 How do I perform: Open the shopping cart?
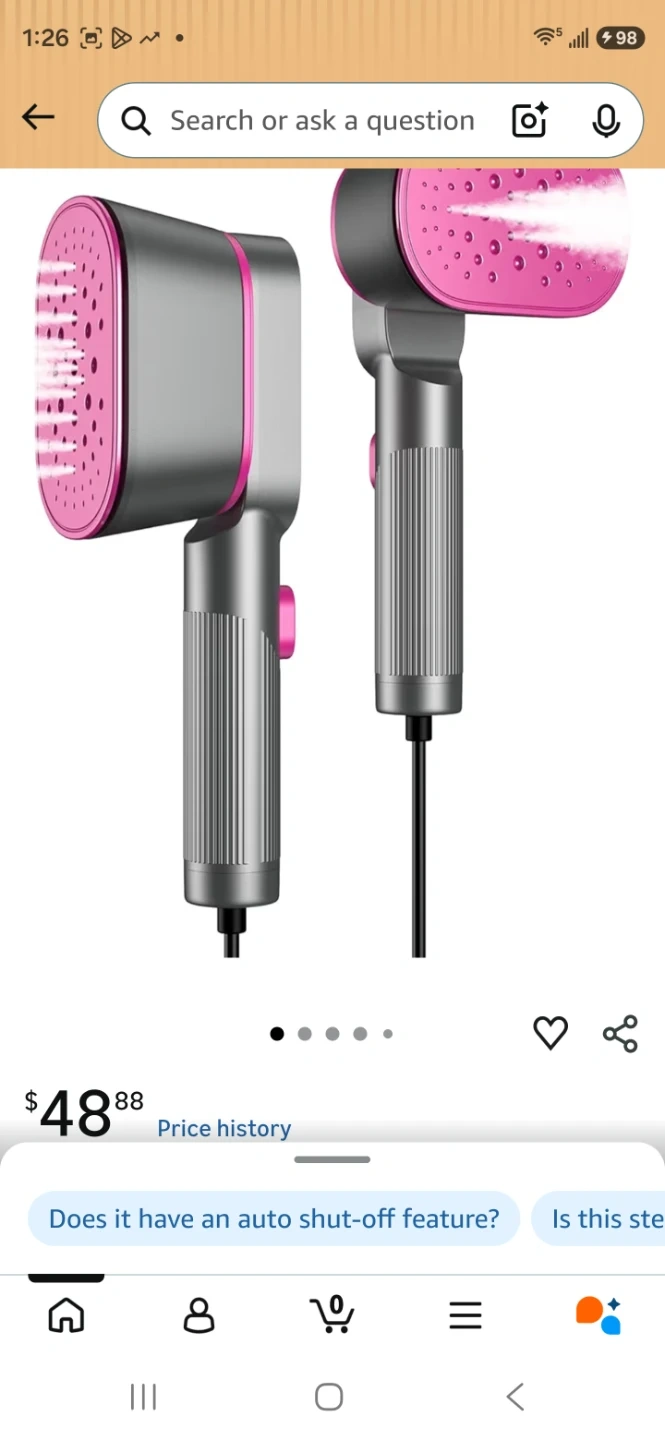(333, 1315)
